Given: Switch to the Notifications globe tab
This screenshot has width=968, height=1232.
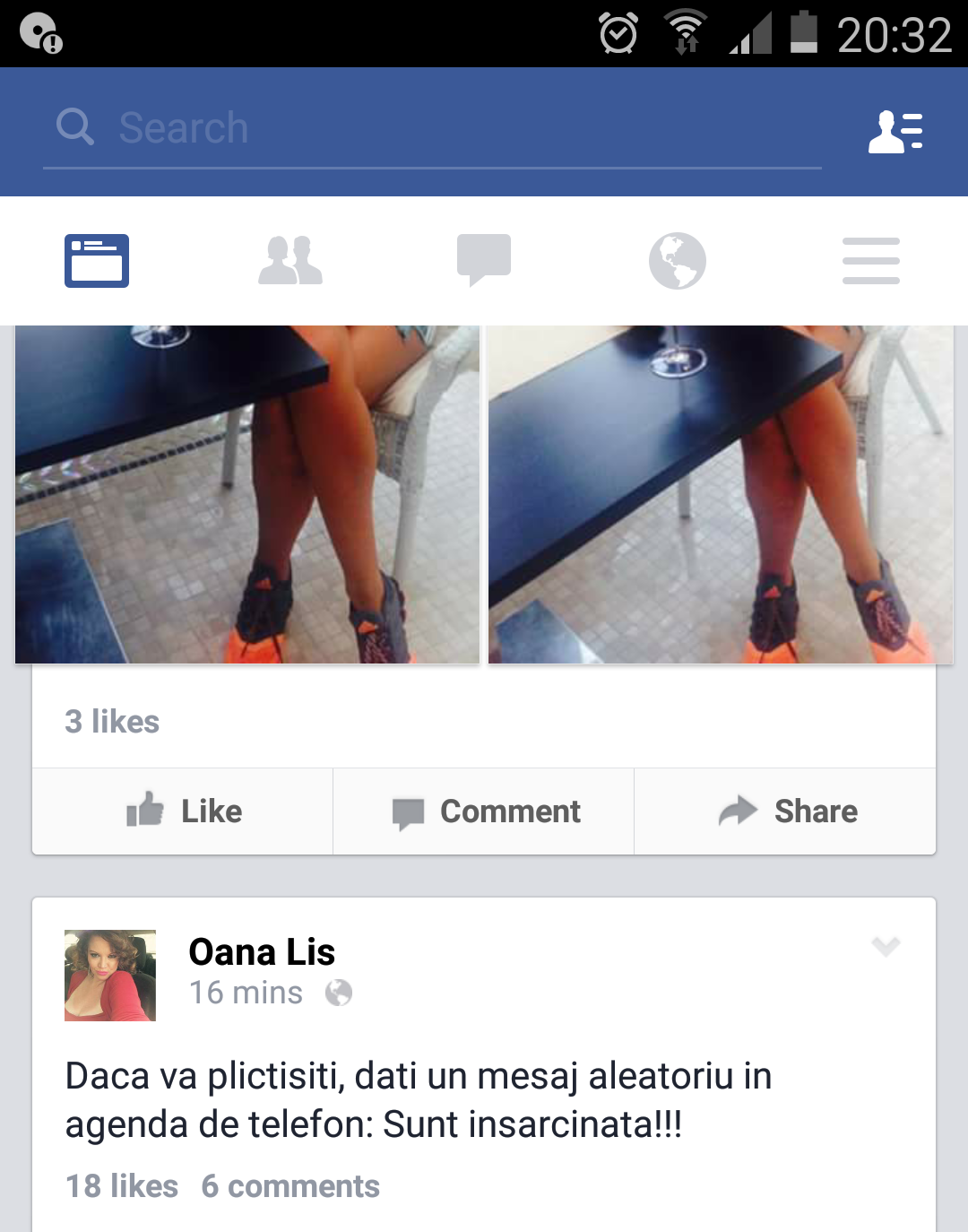Looking at the screenshot, I should pos(678,261).
